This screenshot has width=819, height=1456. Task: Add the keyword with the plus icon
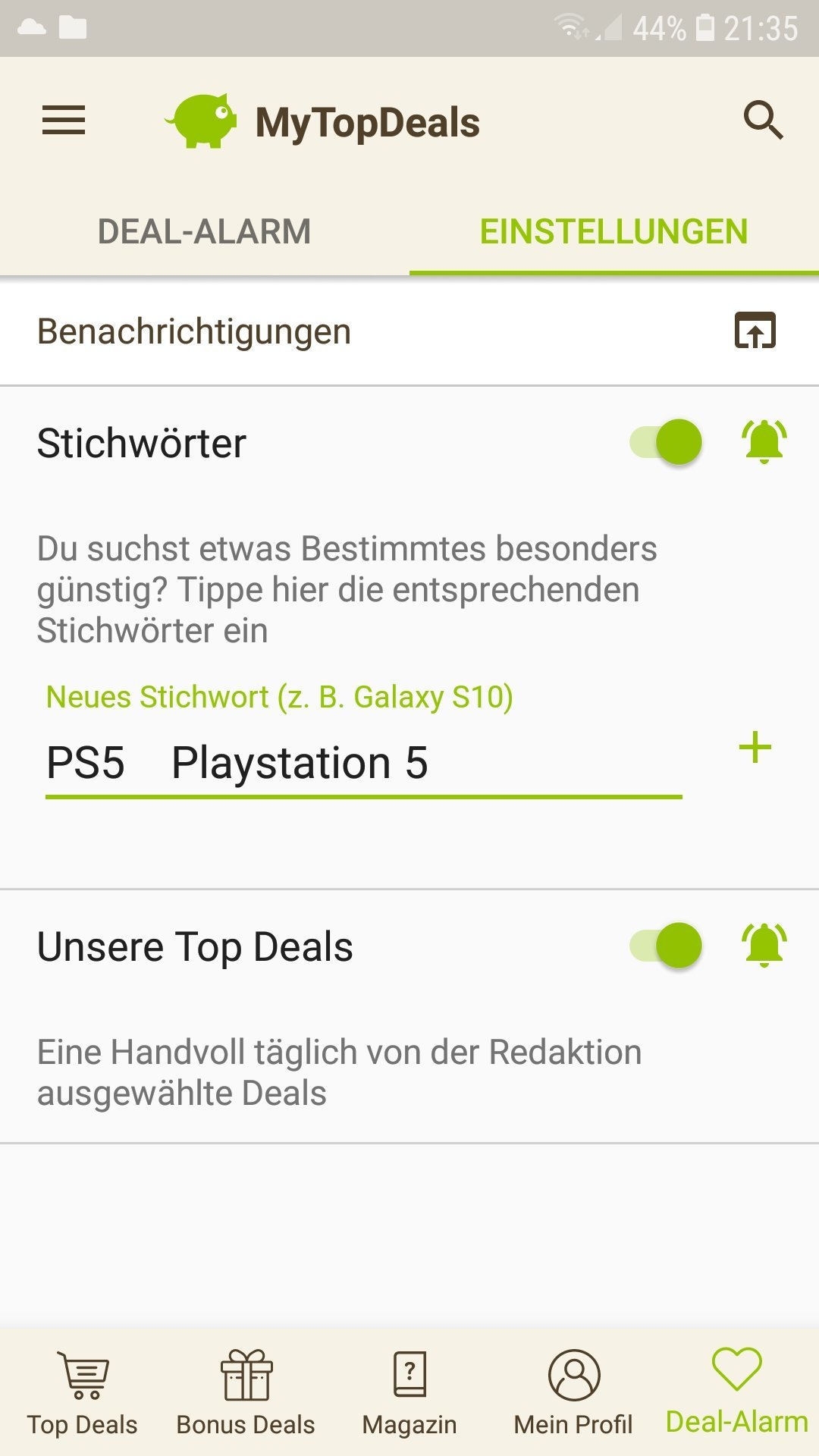(x=755, y=748)
